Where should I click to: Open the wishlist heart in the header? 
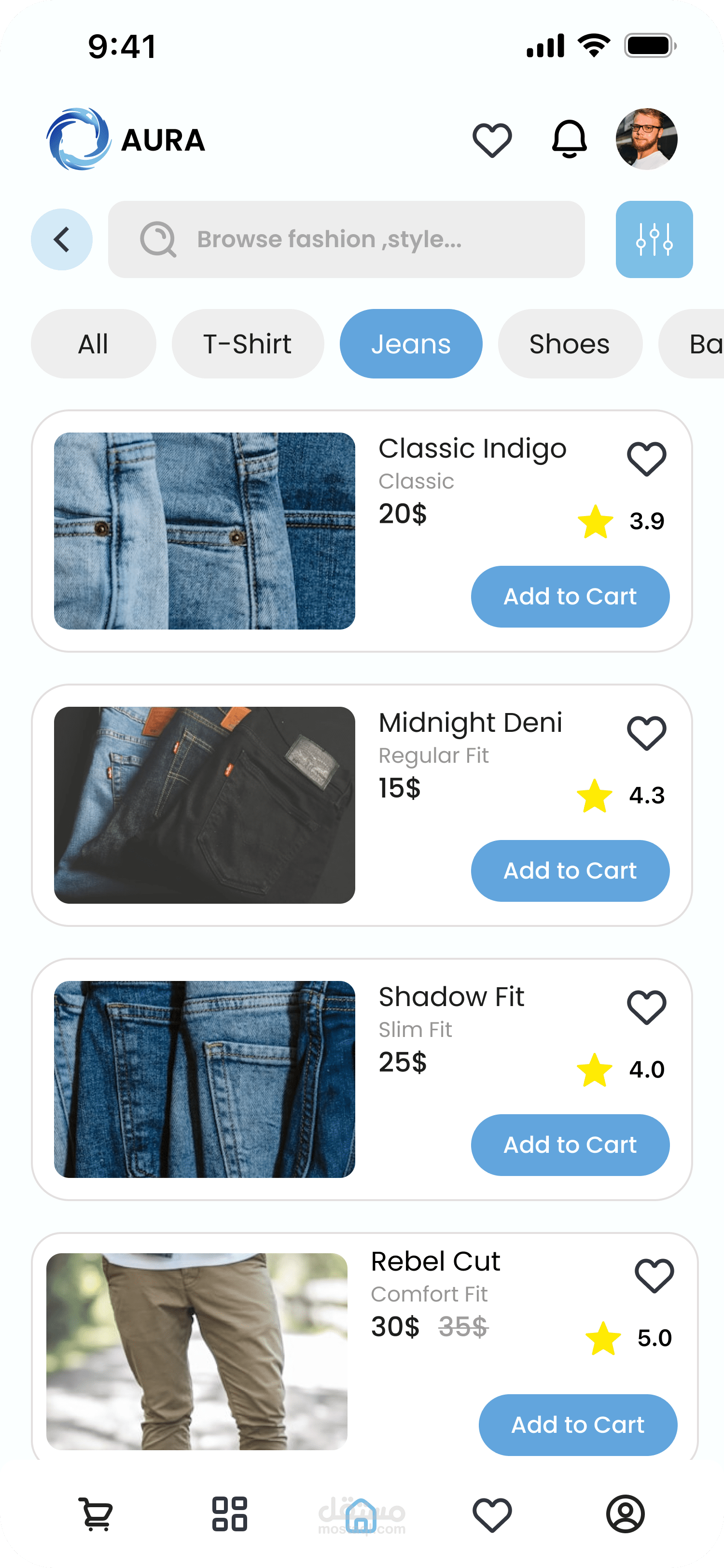491,140
